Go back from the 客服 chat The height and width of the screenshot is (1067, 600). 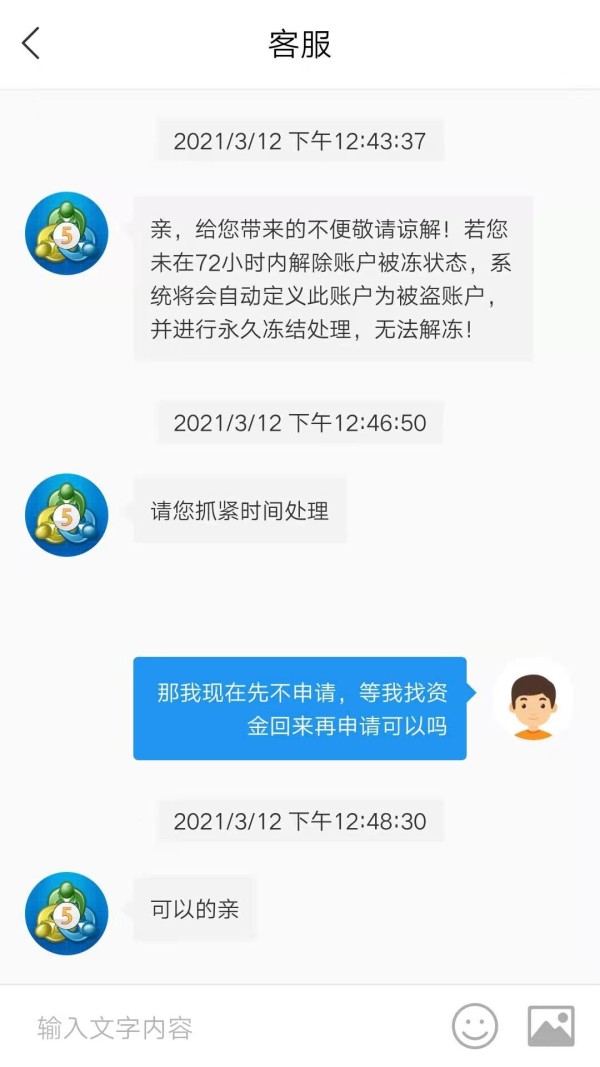tap(31, 44)
